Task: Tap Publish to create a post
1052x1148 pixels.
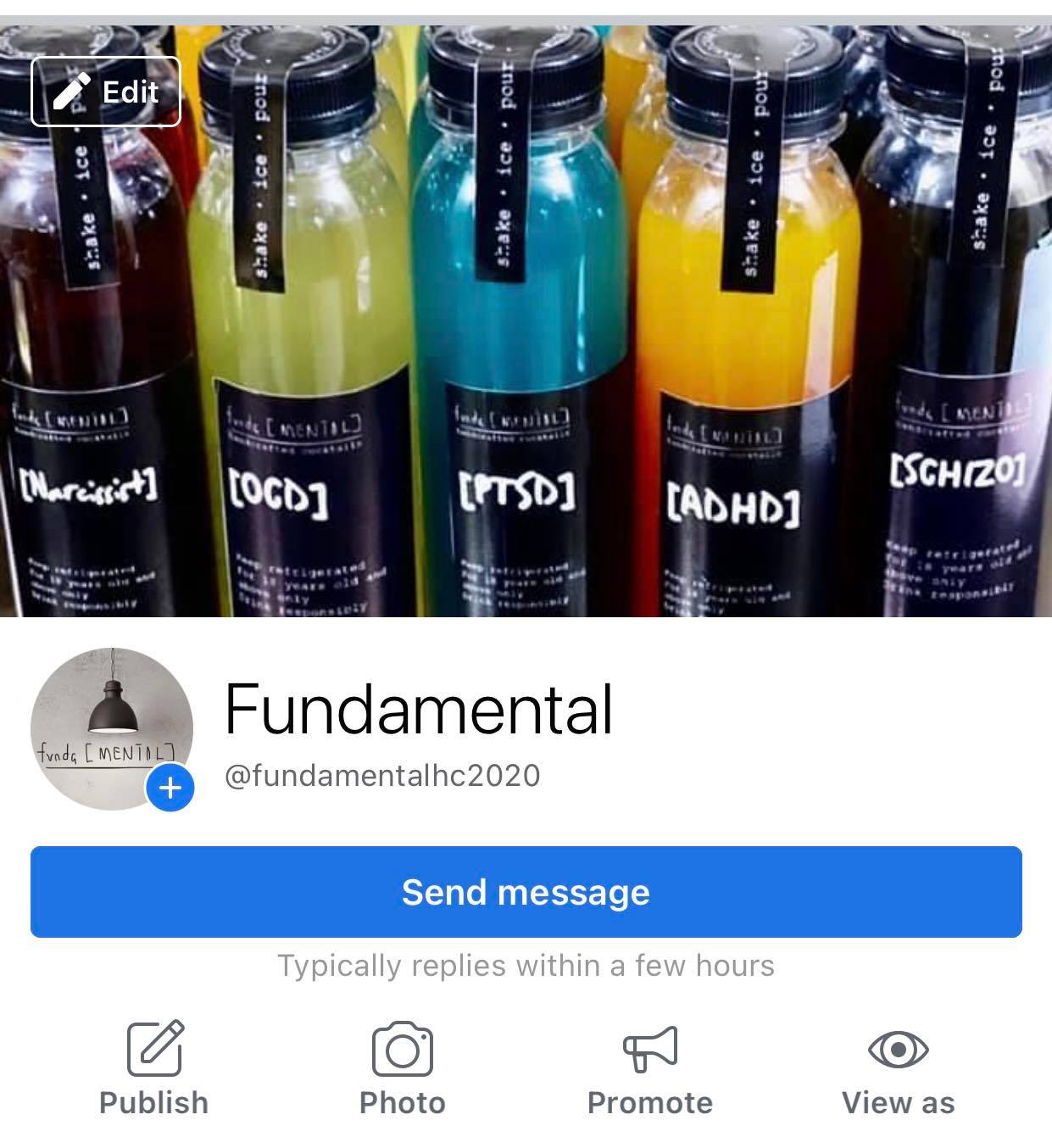Action: (153, 1069)
